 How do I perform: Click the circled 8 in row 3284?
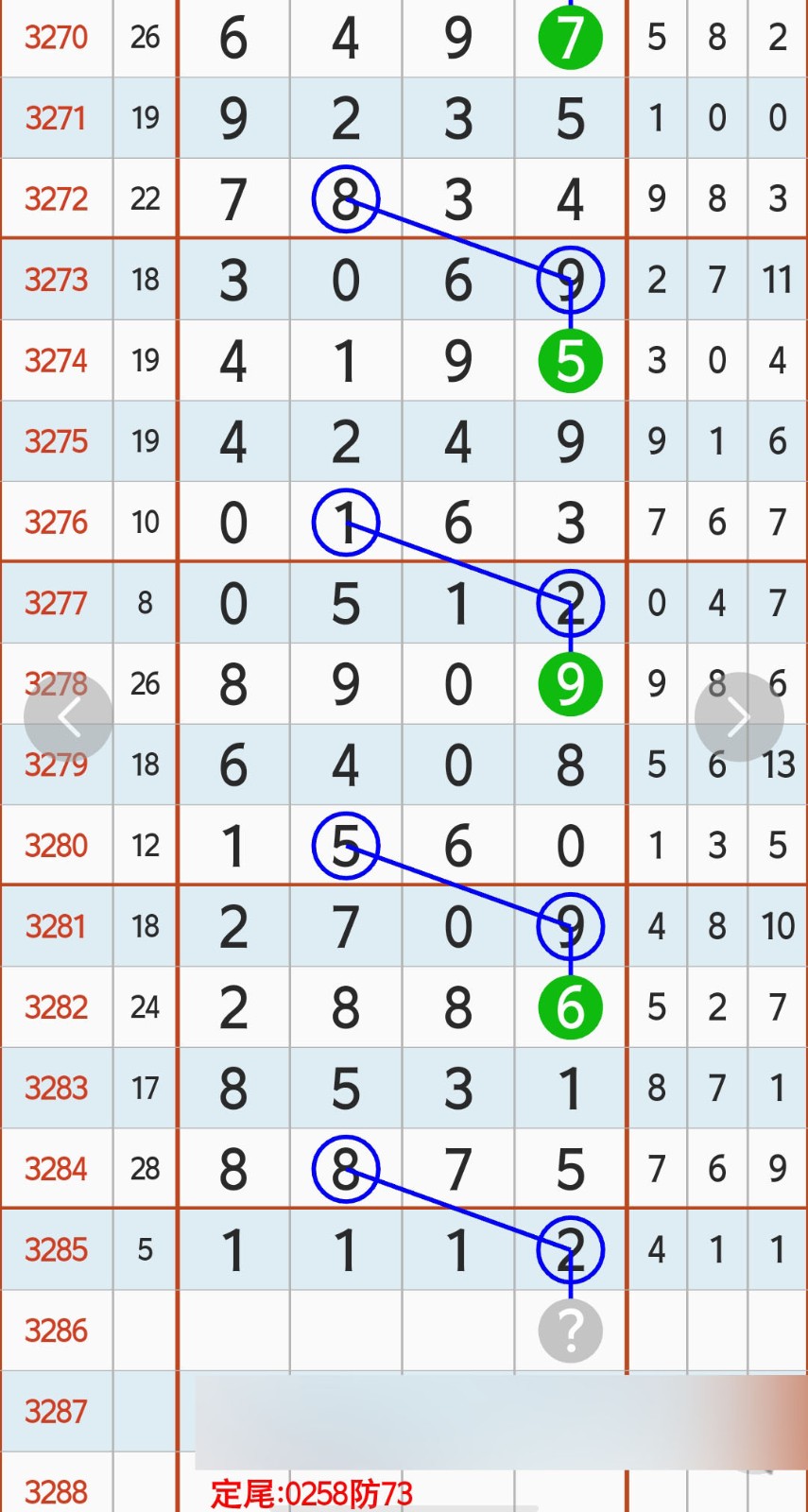[x=346, y=1169]
